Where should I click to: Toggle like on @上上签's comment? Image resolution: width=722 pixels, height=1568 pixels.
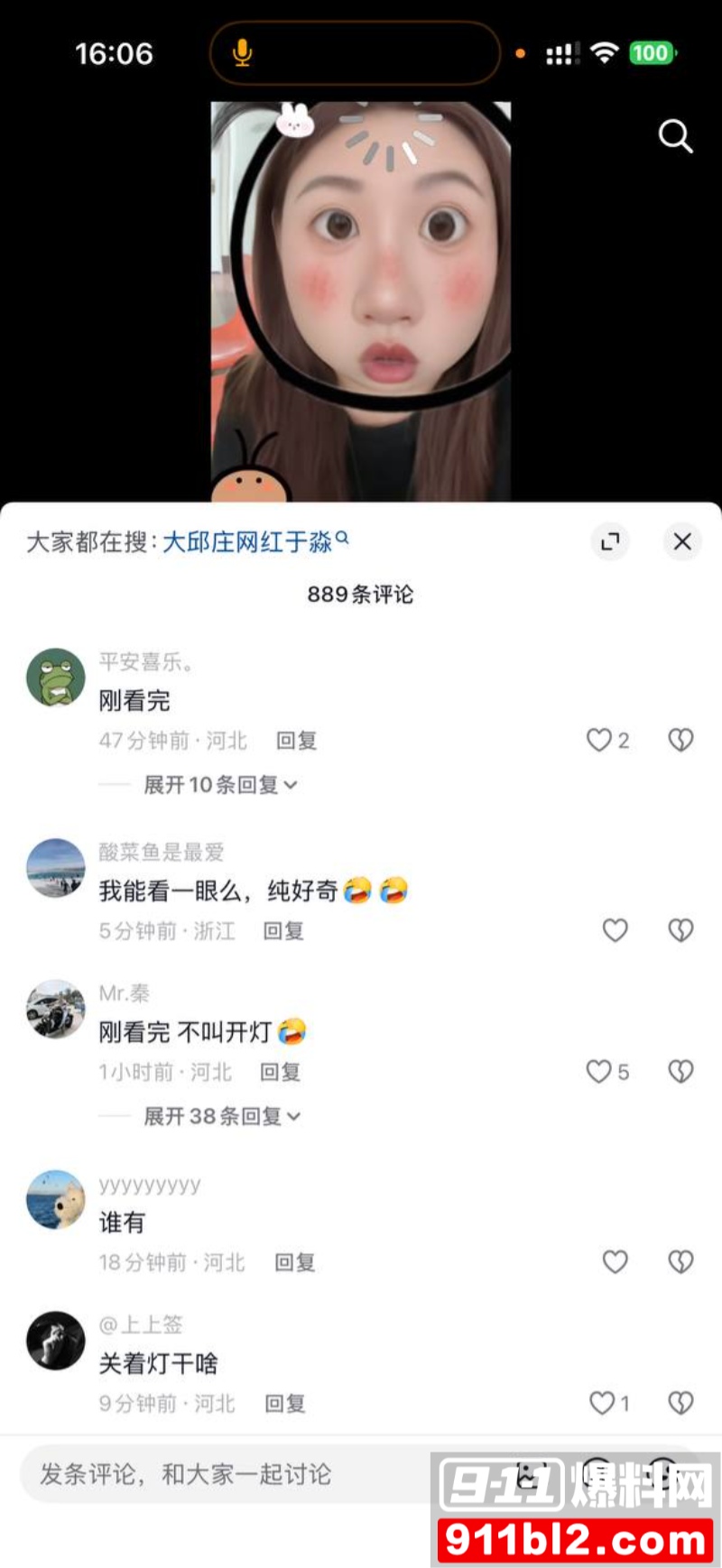point(598,1403)
